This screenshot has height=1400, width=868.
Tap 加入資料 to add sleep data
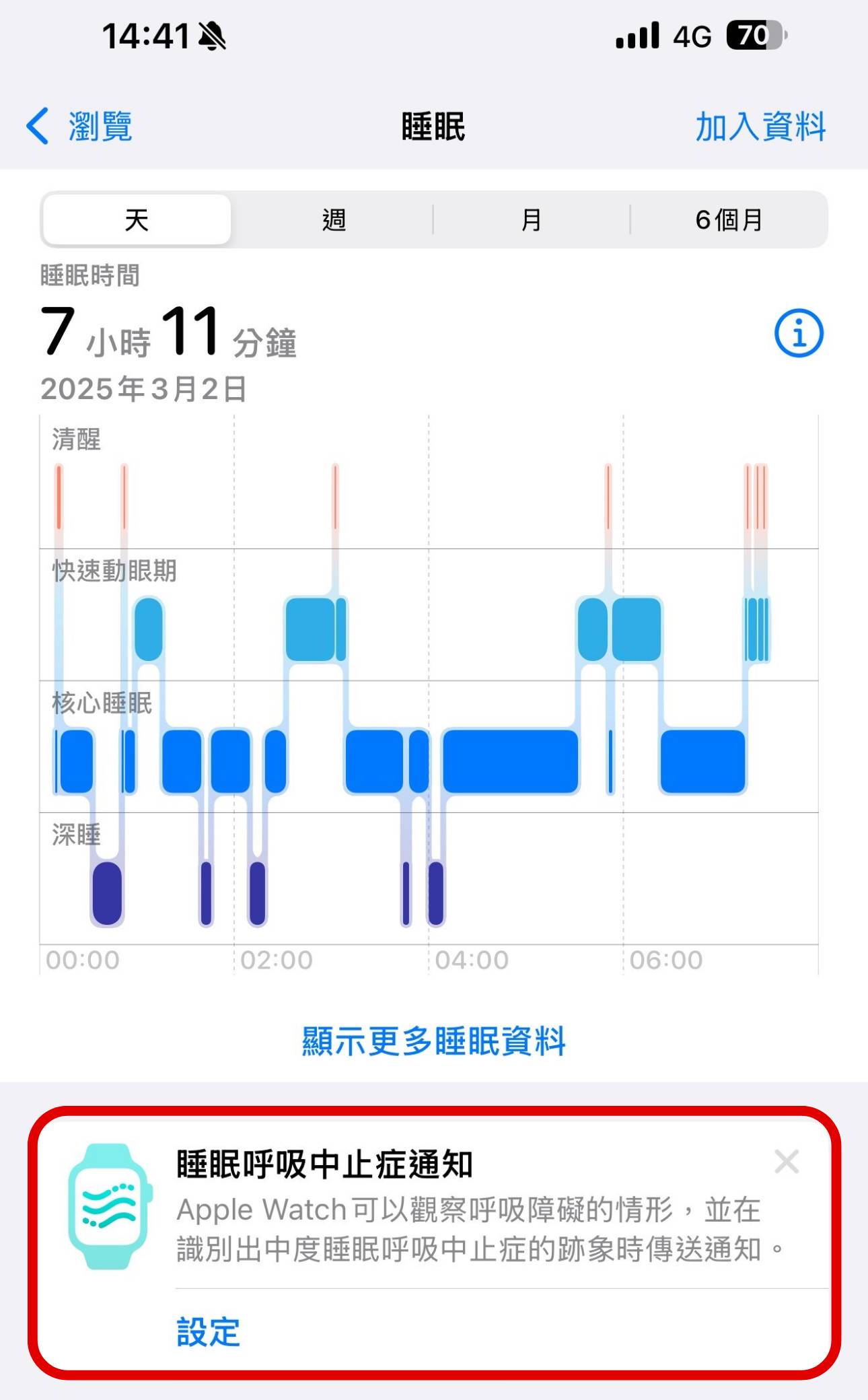759,127
